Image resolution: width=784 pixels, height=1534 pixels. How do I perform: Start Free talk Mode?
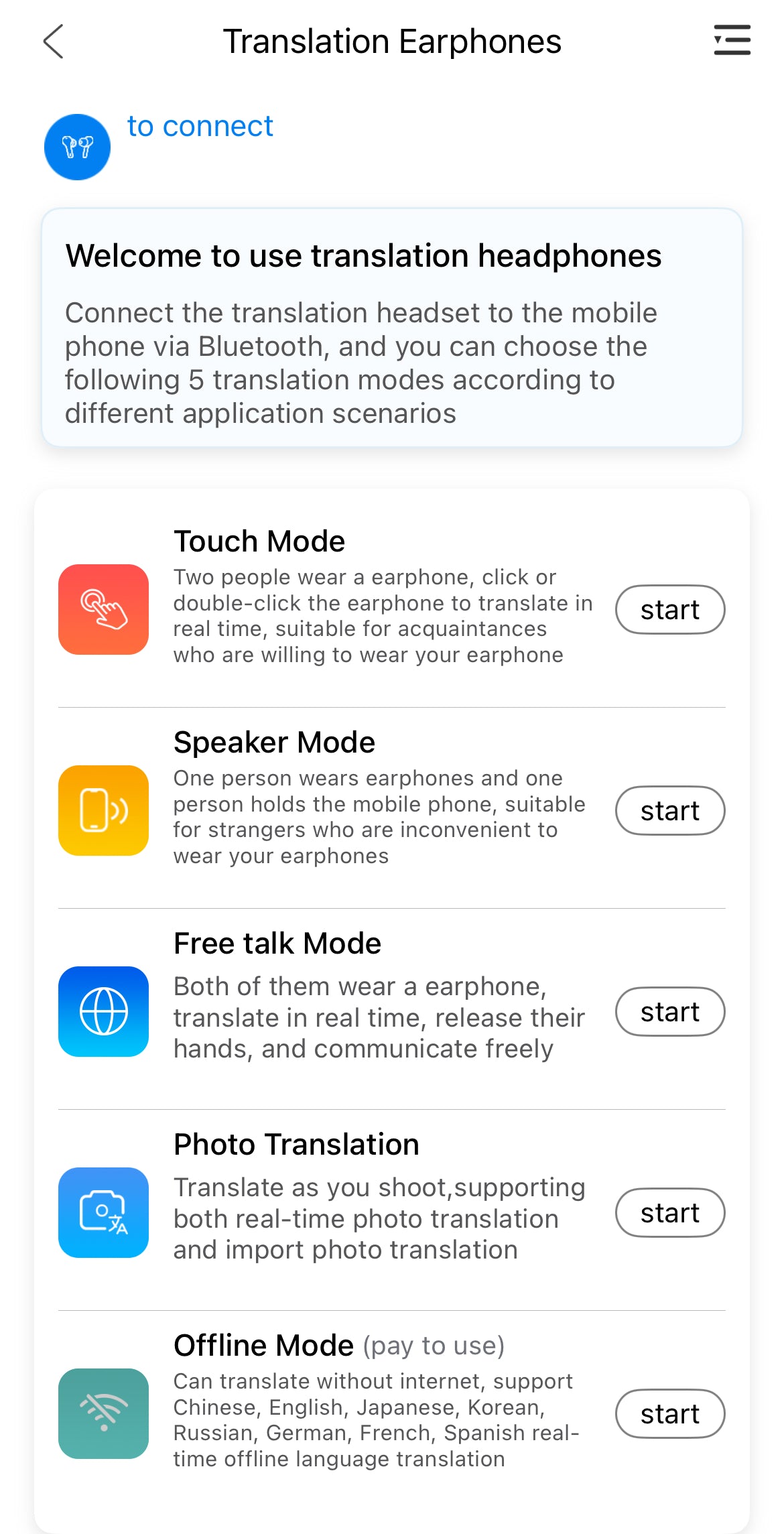pyautogui.click(x=669, y=1012)
